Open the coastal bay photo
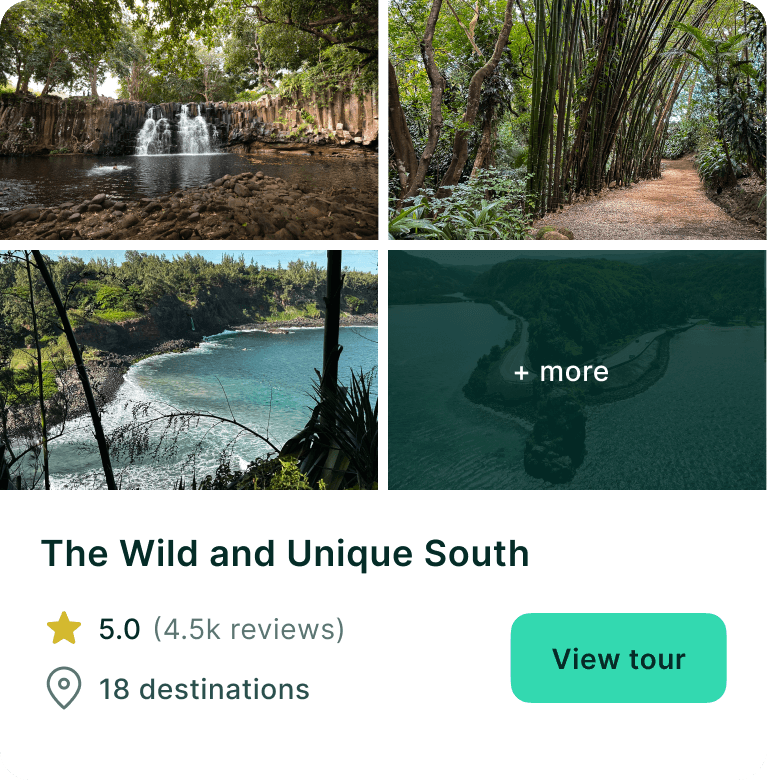The image size is (767, 780). pos(188,370)
